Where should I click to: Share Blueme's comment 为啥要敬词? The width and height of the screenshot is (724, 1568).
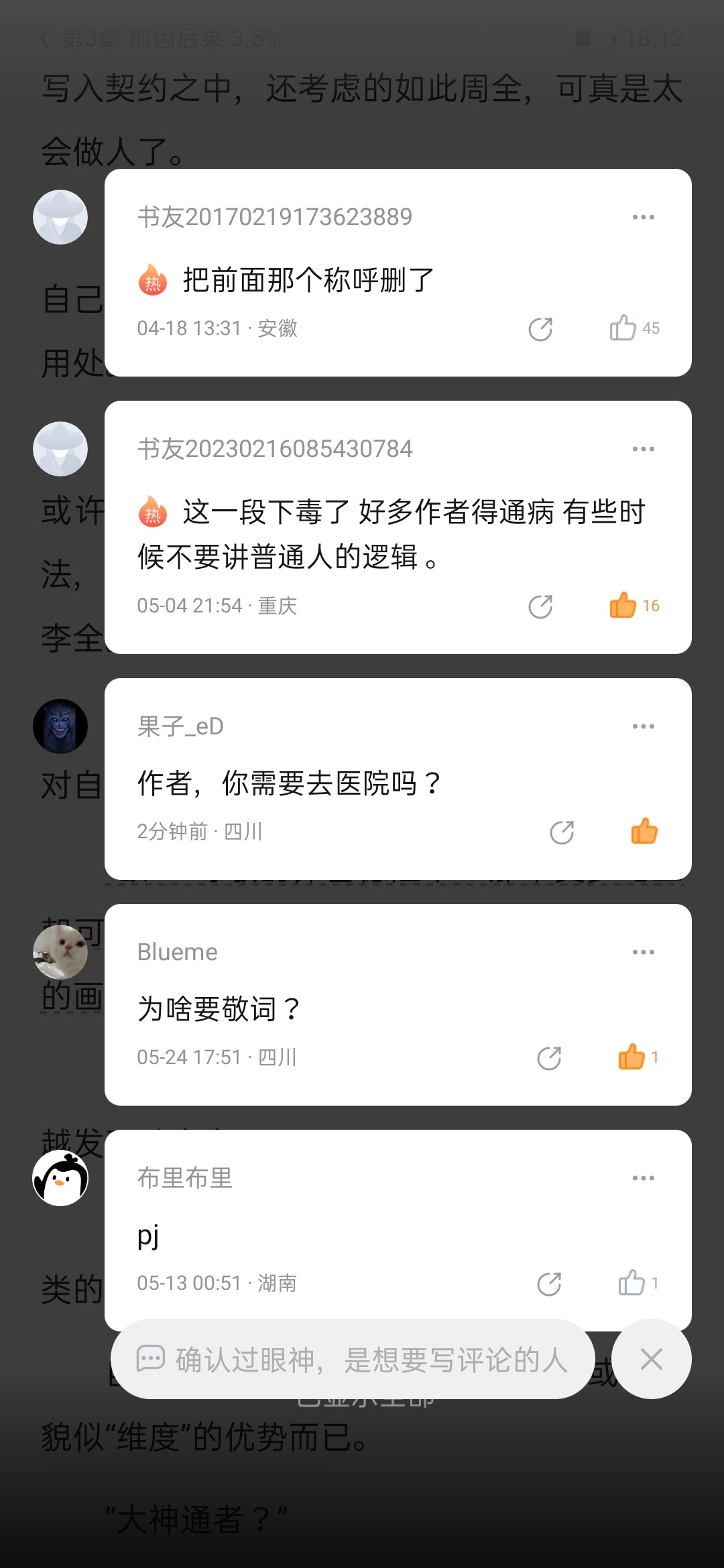click(x=549, y=1058)
